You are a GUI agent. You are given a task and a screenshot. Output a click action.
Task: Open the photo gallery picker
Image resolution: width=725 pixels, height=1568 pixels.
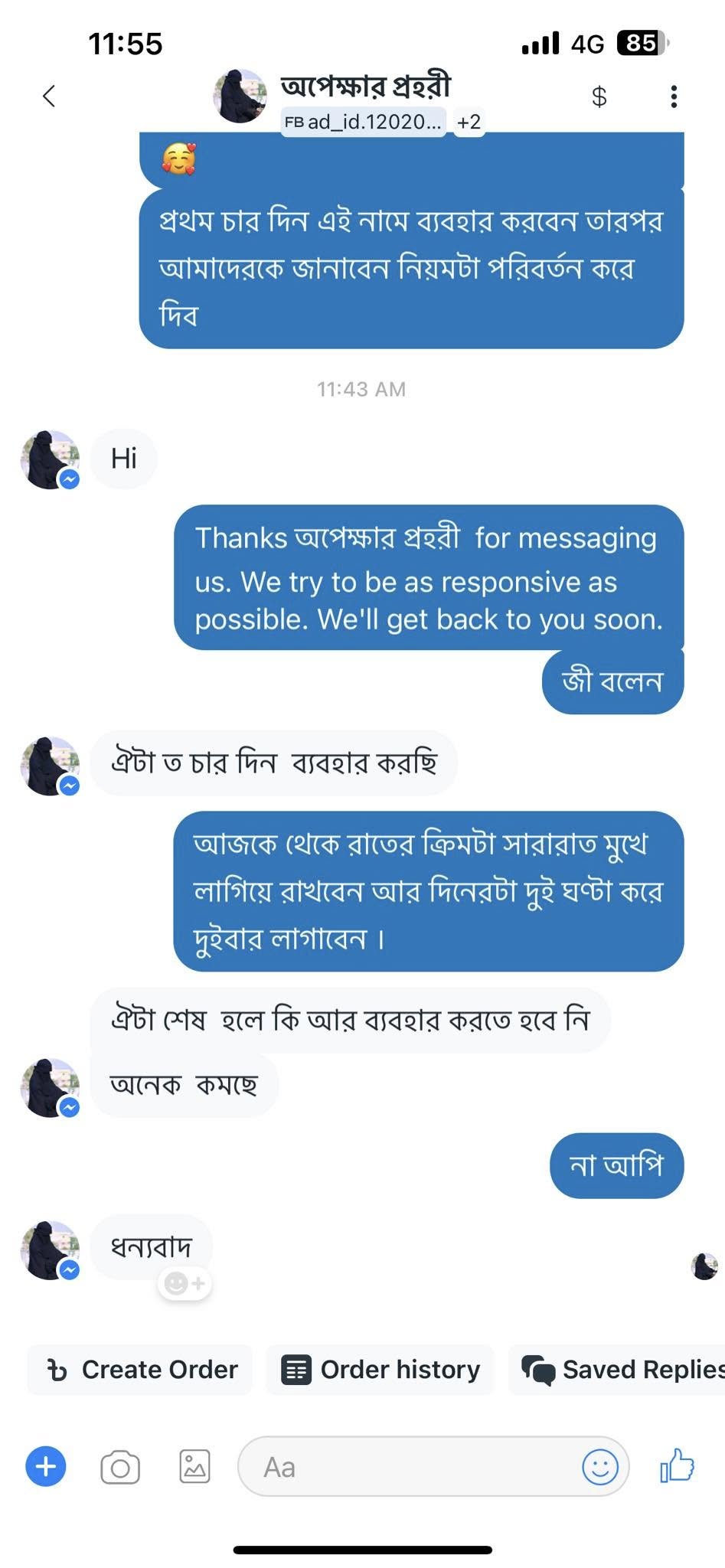[x=194, y=1467]
